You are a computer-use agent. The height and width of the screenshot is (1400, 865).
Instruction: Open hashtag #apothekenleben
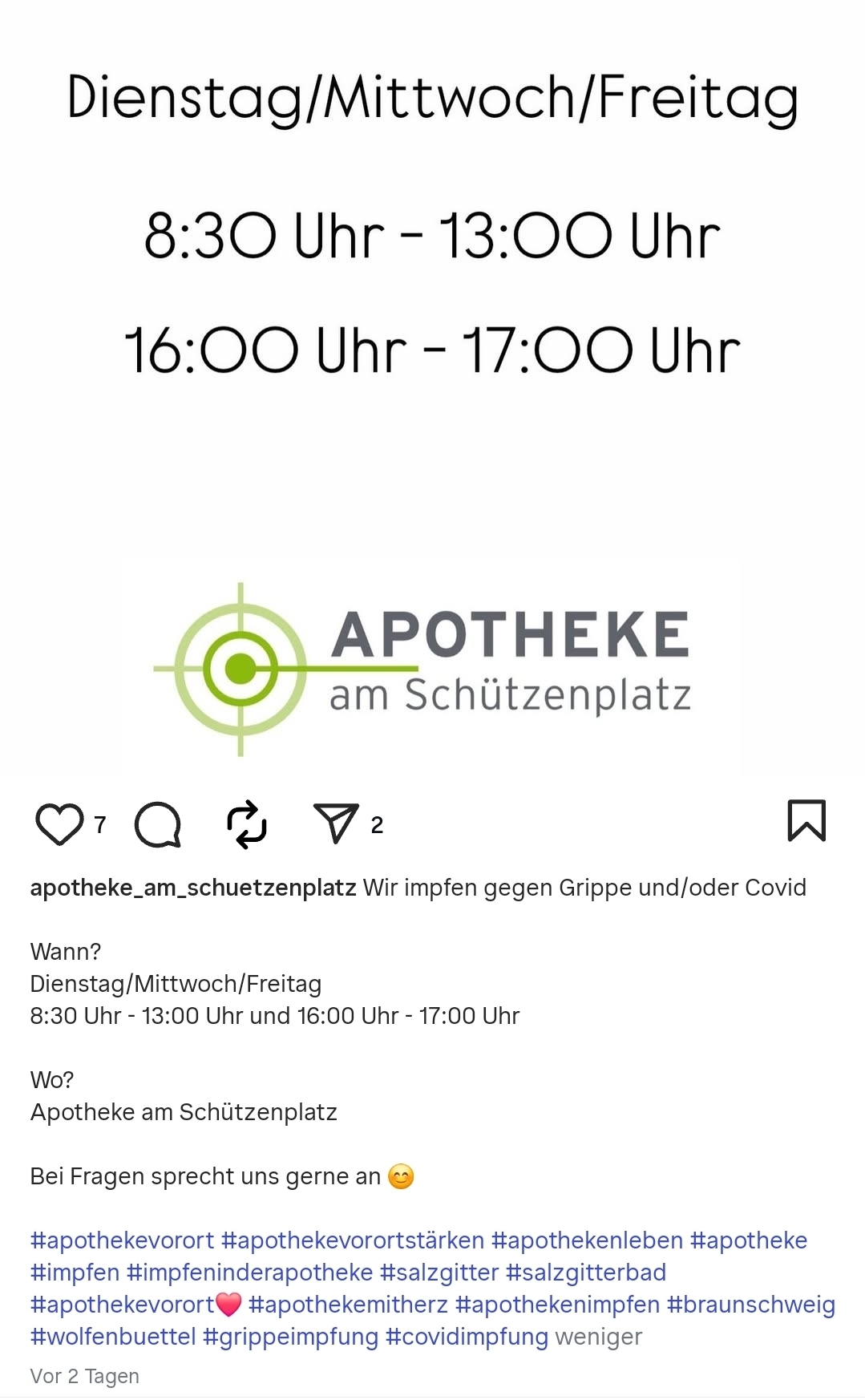(587, 1240)
